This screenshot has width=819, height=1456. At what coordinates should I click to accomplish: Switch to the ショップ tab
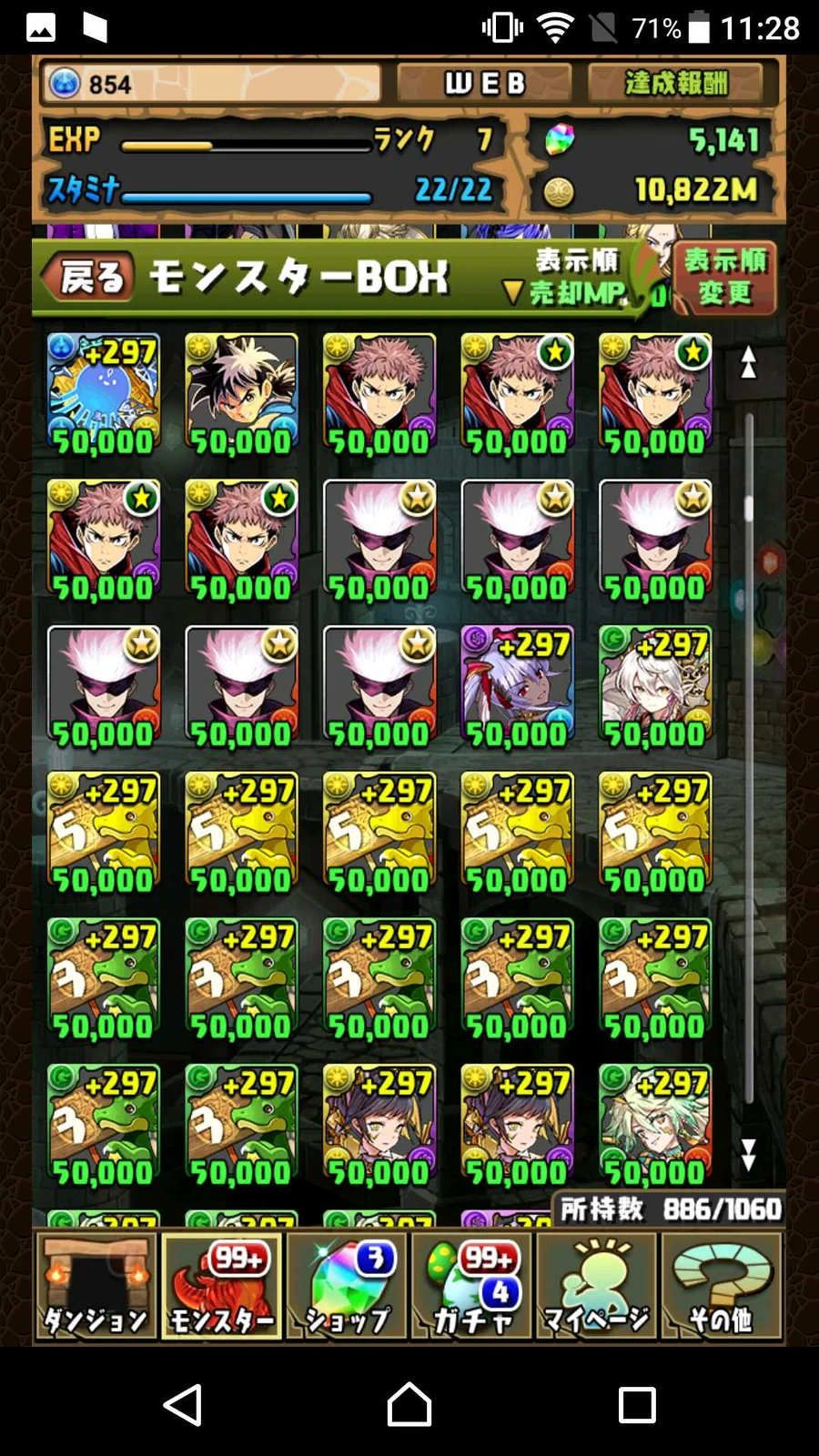coord(348,1287)
